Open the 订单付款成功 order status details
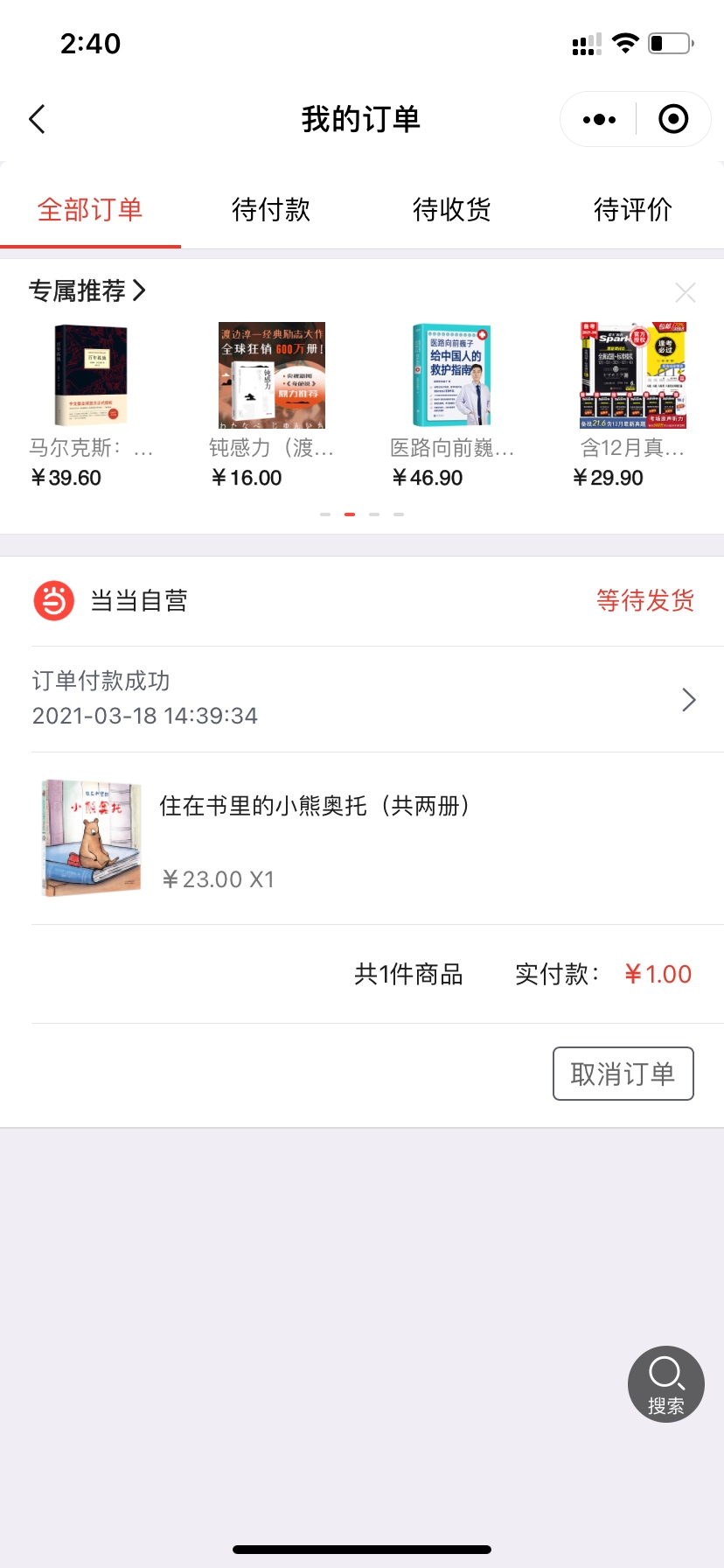Screen dimensions: 724x1568 tap(362, 699)
